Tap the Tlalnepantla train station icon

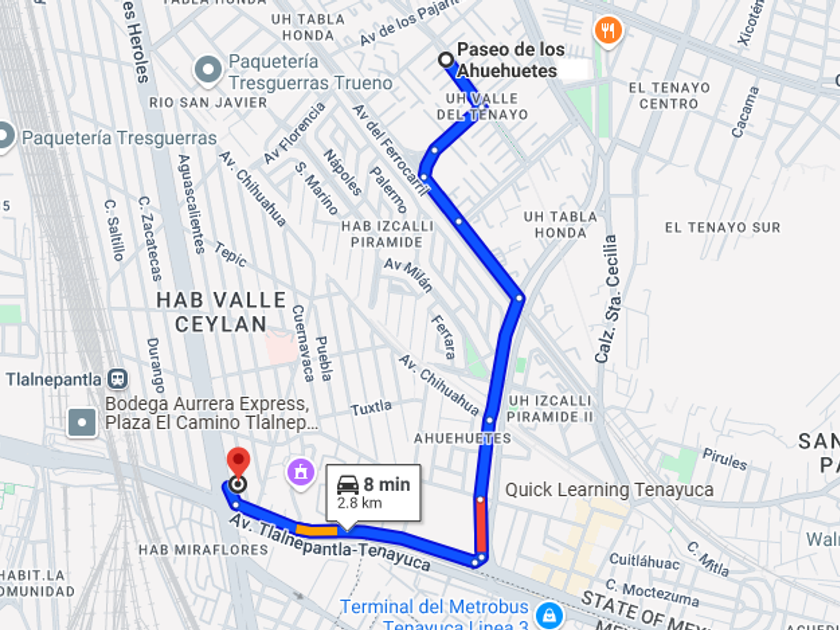(x=118, y=379)
